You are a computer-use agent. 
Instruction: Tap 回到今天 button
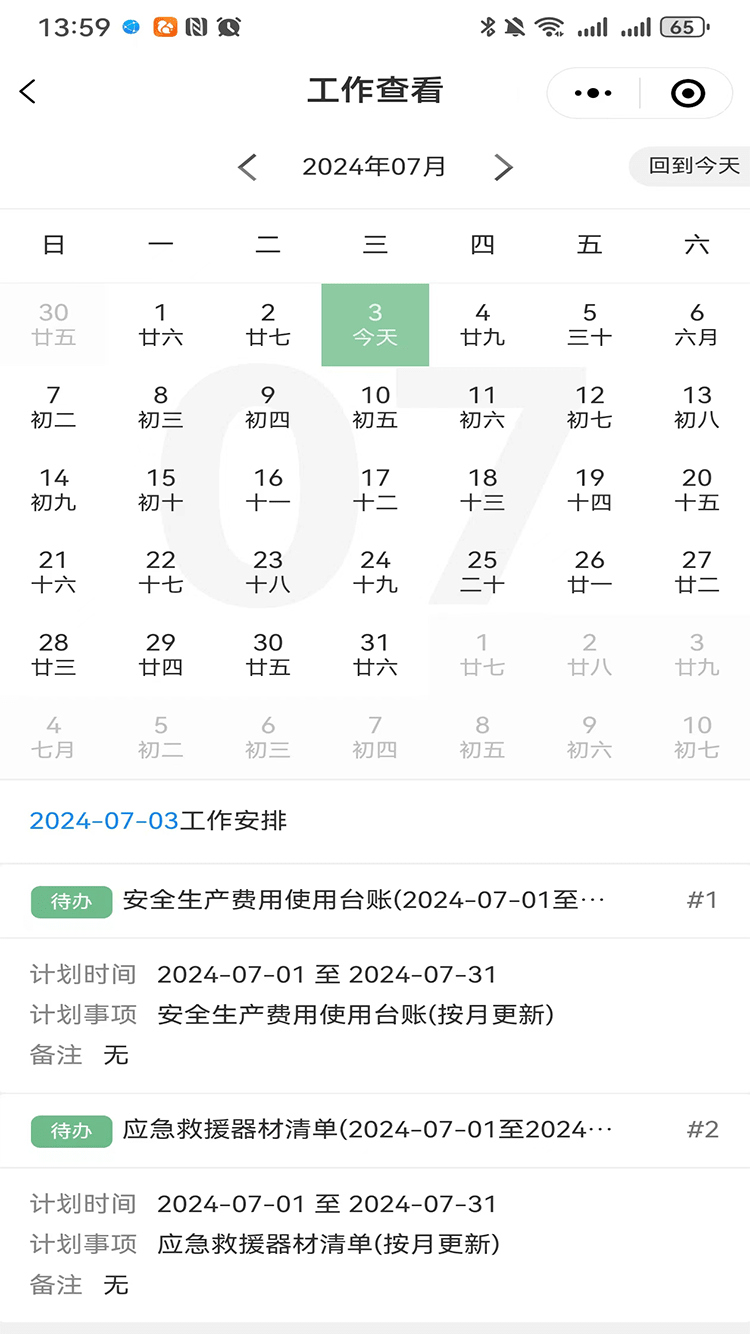(x=693, y=166)
